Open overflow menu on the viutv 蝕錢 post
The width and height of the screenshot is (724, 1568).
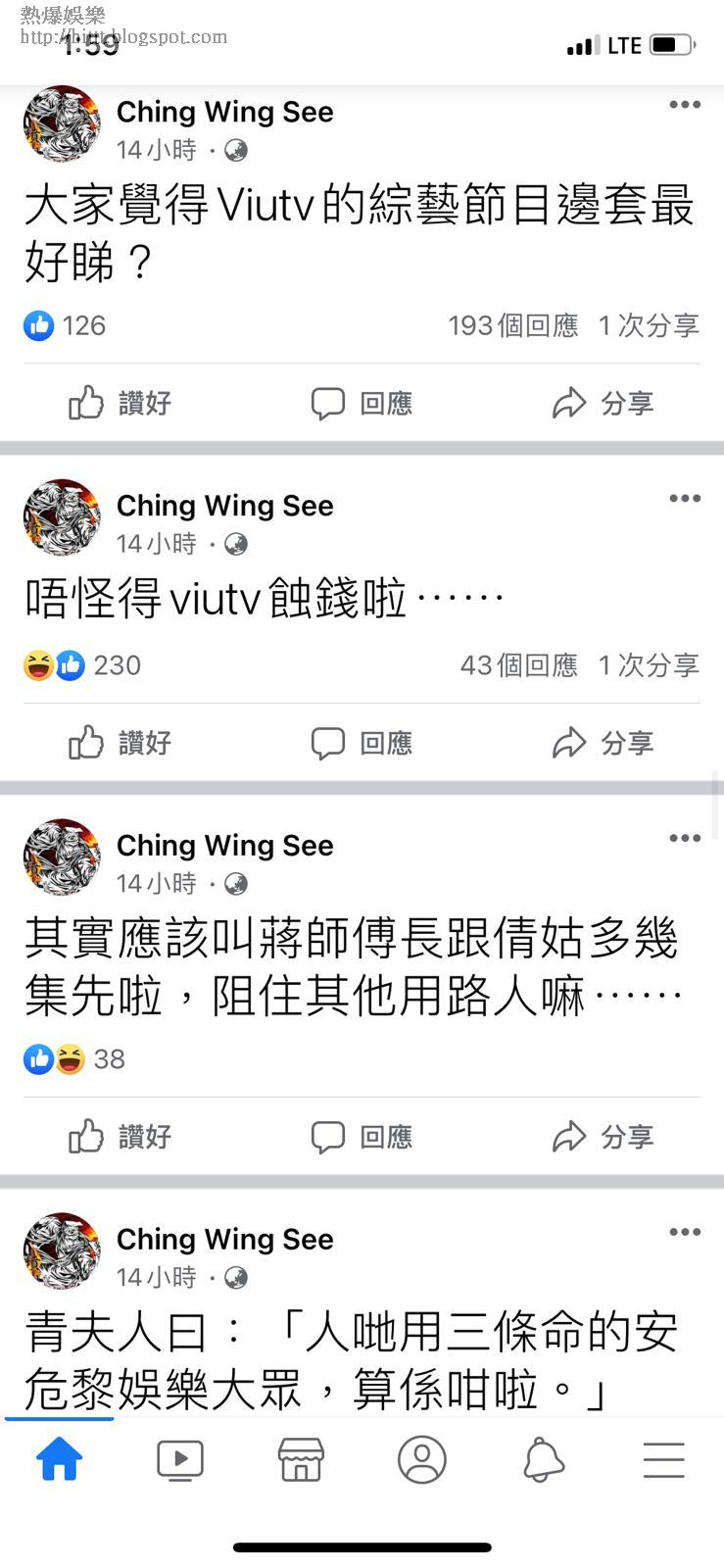click(x=684, y=499)
